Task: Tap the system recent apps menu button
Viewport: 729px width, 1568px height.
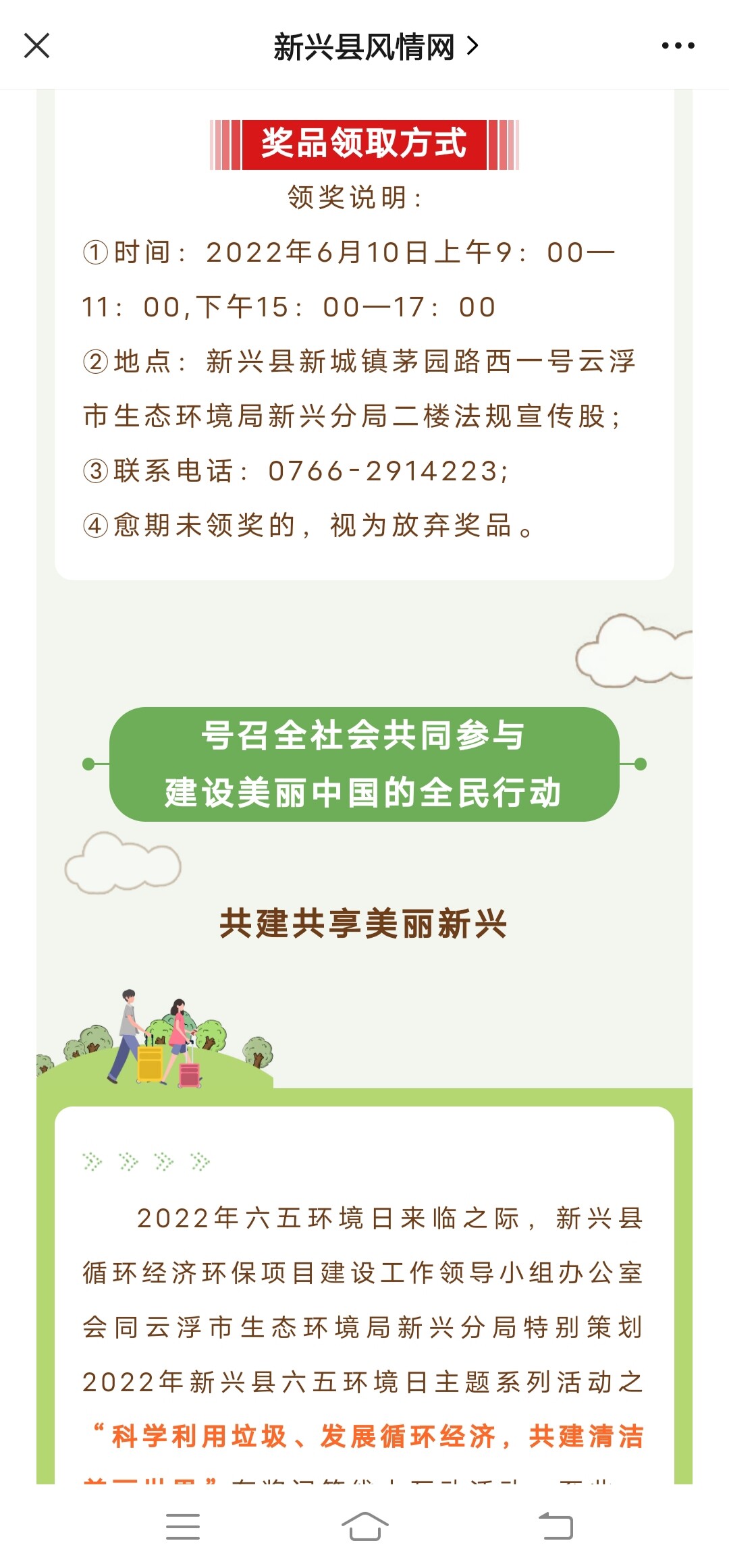Action: 183,1526
